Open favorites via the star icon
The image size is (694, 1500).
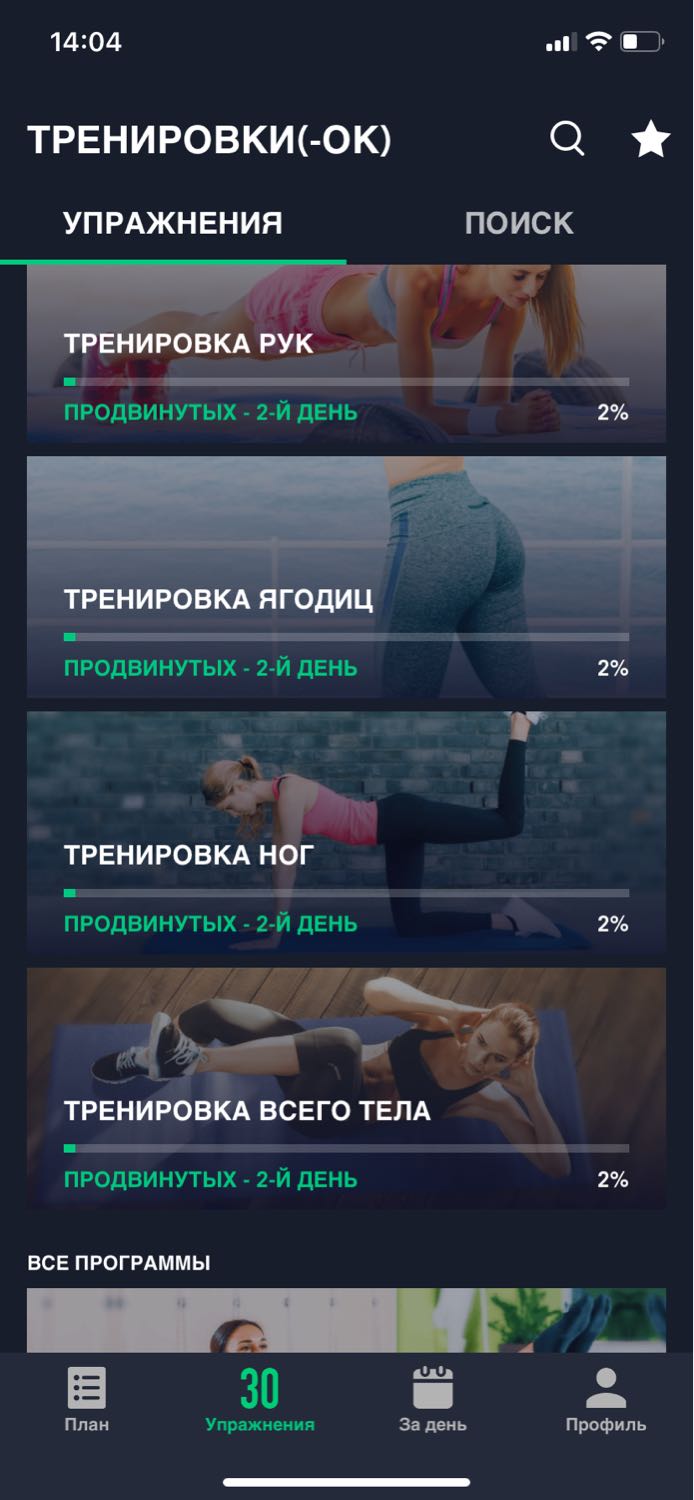click(650, 139)
